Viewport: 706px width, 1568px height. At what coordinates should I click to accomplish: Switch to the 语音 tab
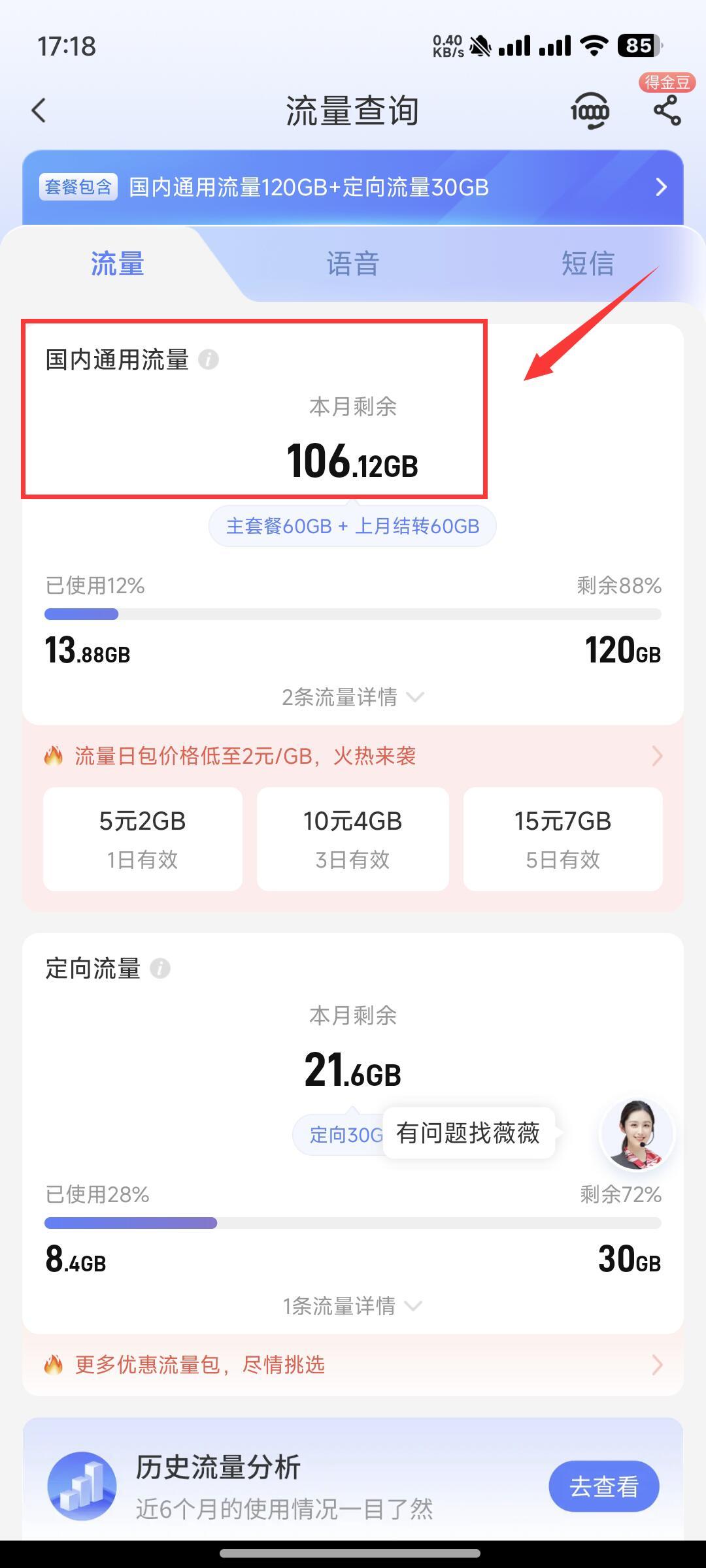(353, 263)
